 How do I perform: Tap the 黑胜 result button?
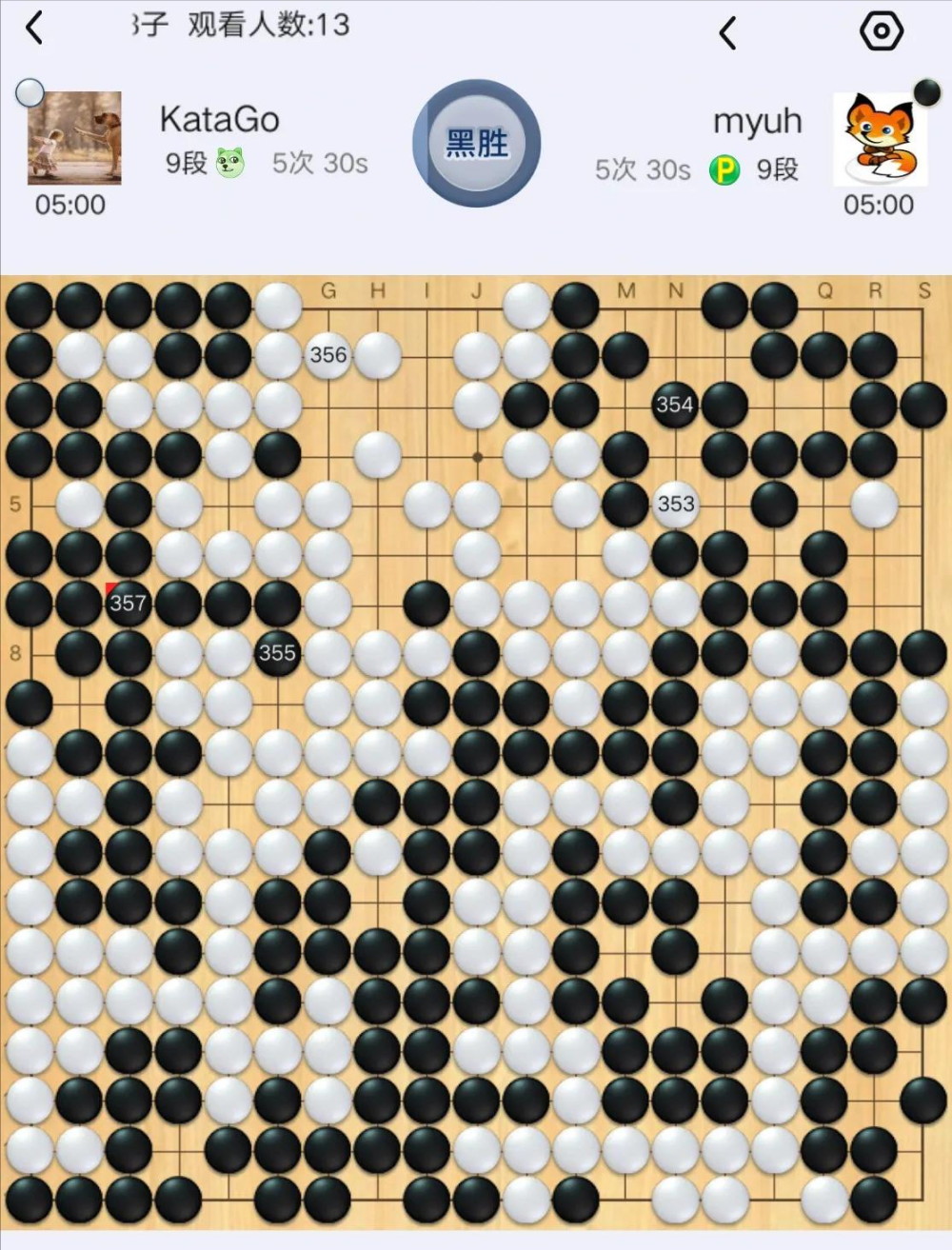pyautogui.click(x=477, y=144)
